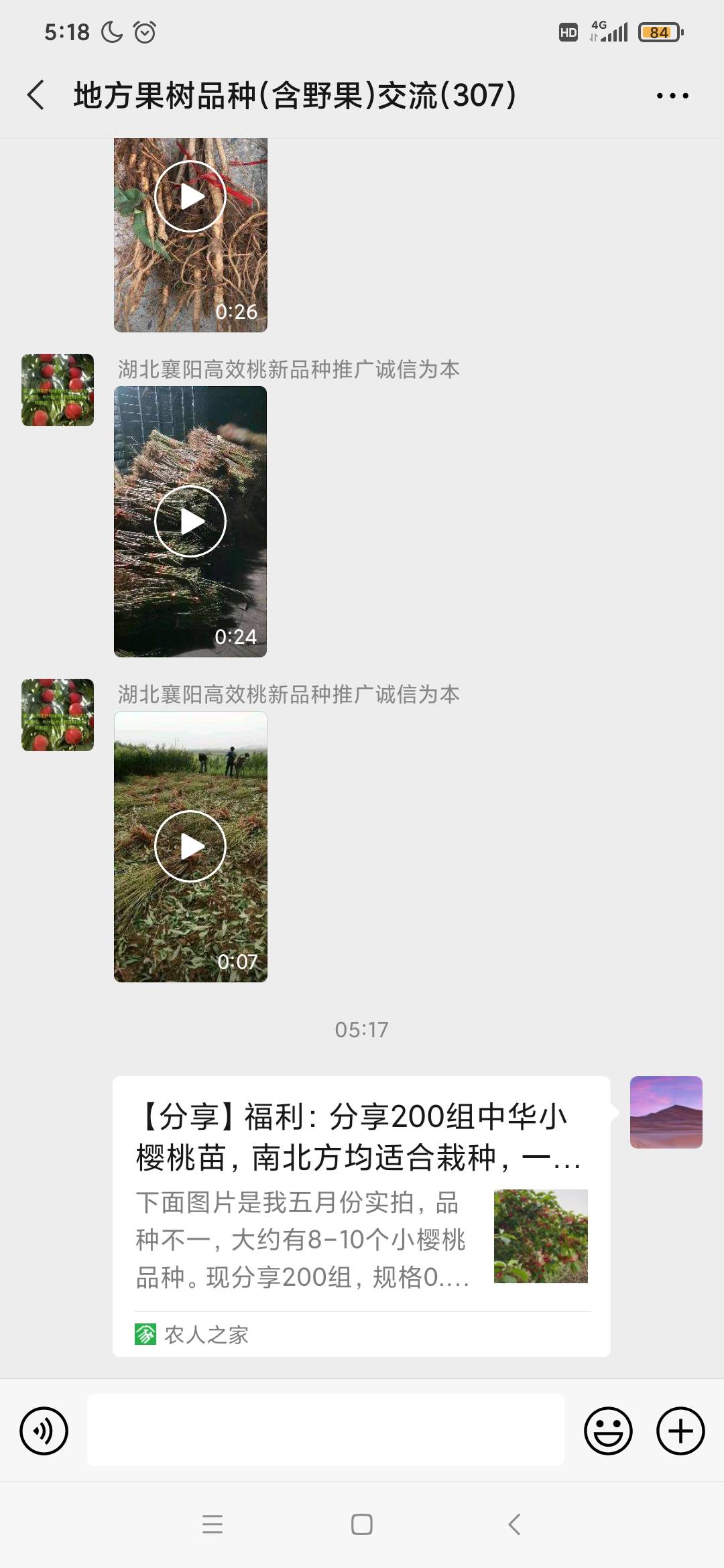Viewport: 724px width, 1568px height.
Task: Open the system recent apps view
Action: click(213, 1524)
